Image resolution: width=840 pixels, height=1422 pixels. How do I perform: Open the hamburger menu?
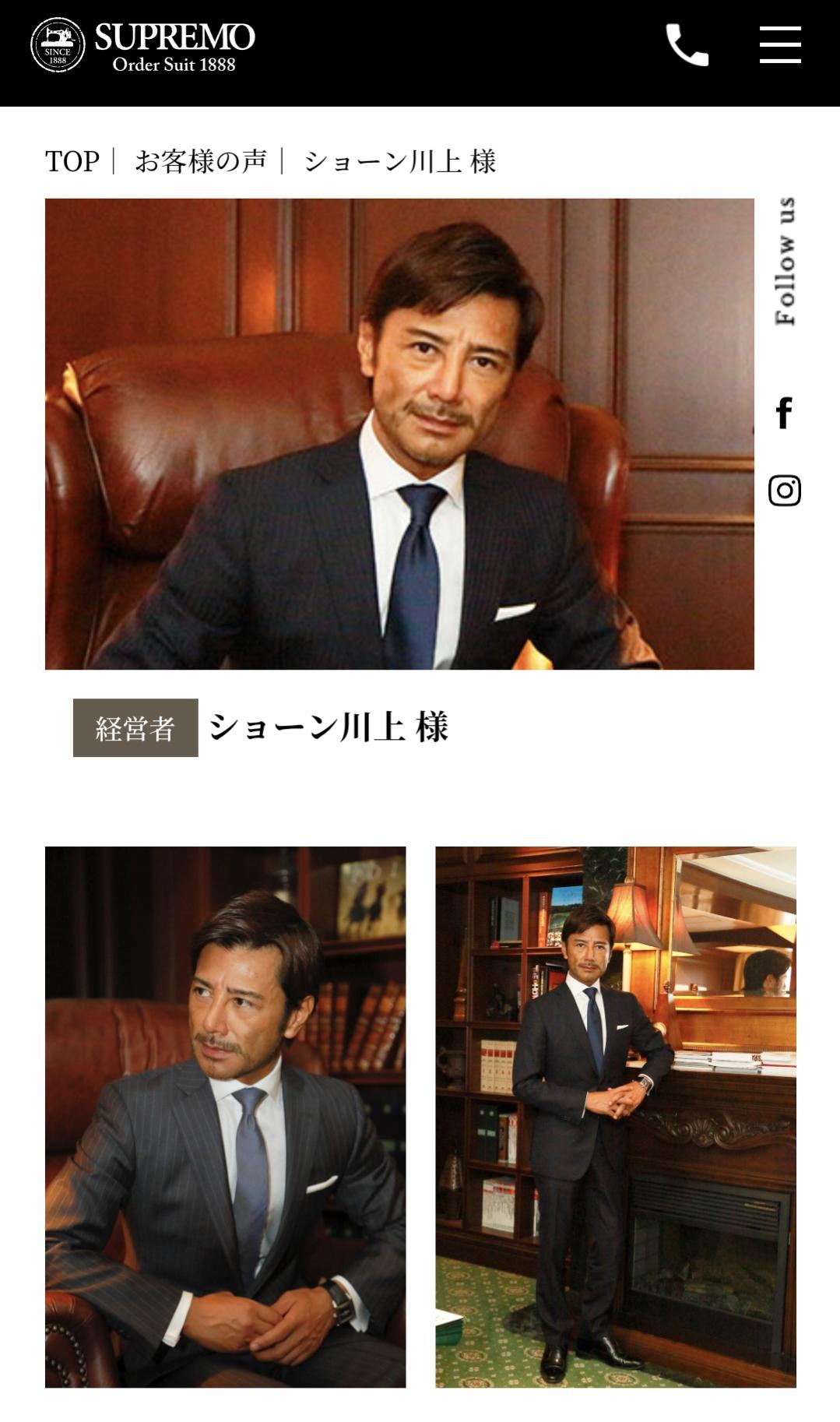pos(780,44)
